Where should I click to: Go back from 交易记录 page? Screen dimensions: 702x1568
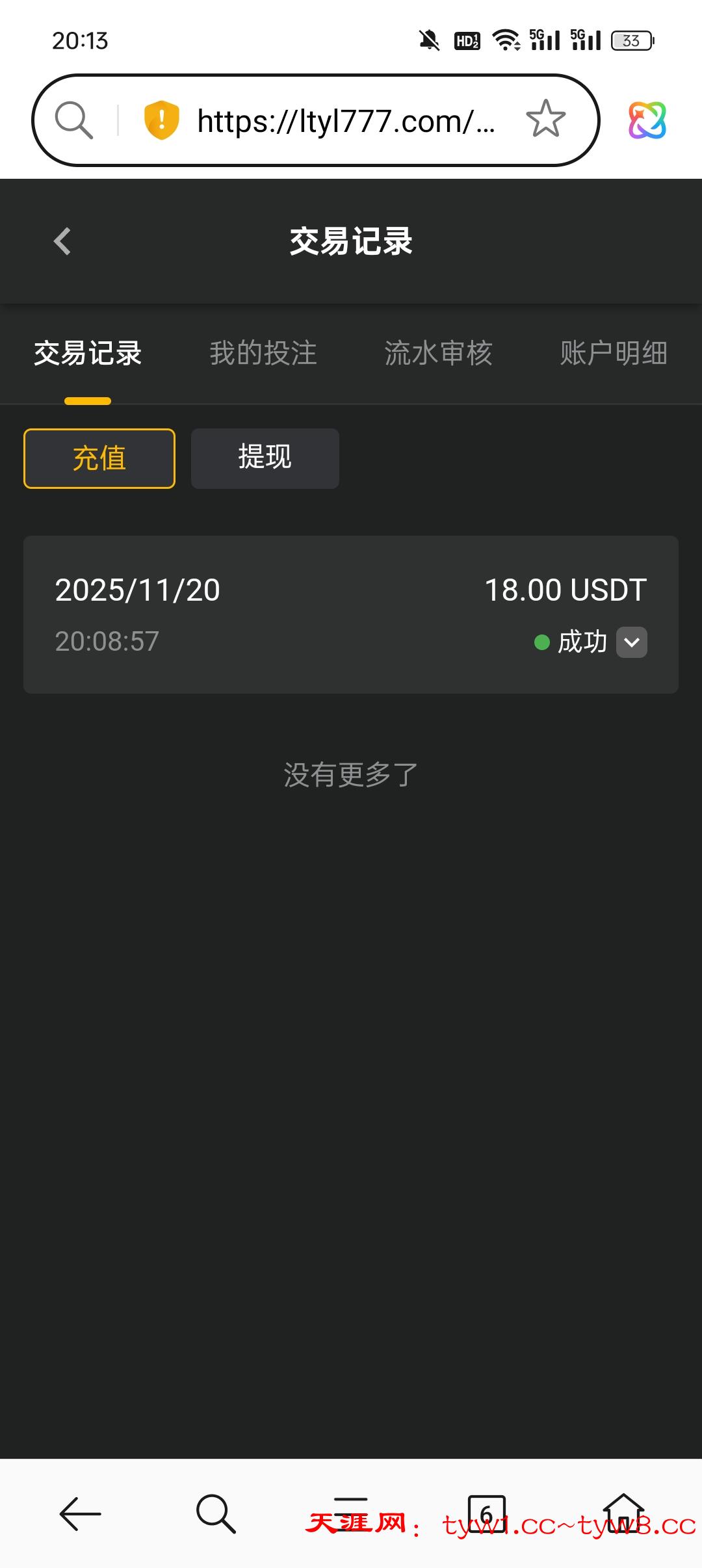62,241
